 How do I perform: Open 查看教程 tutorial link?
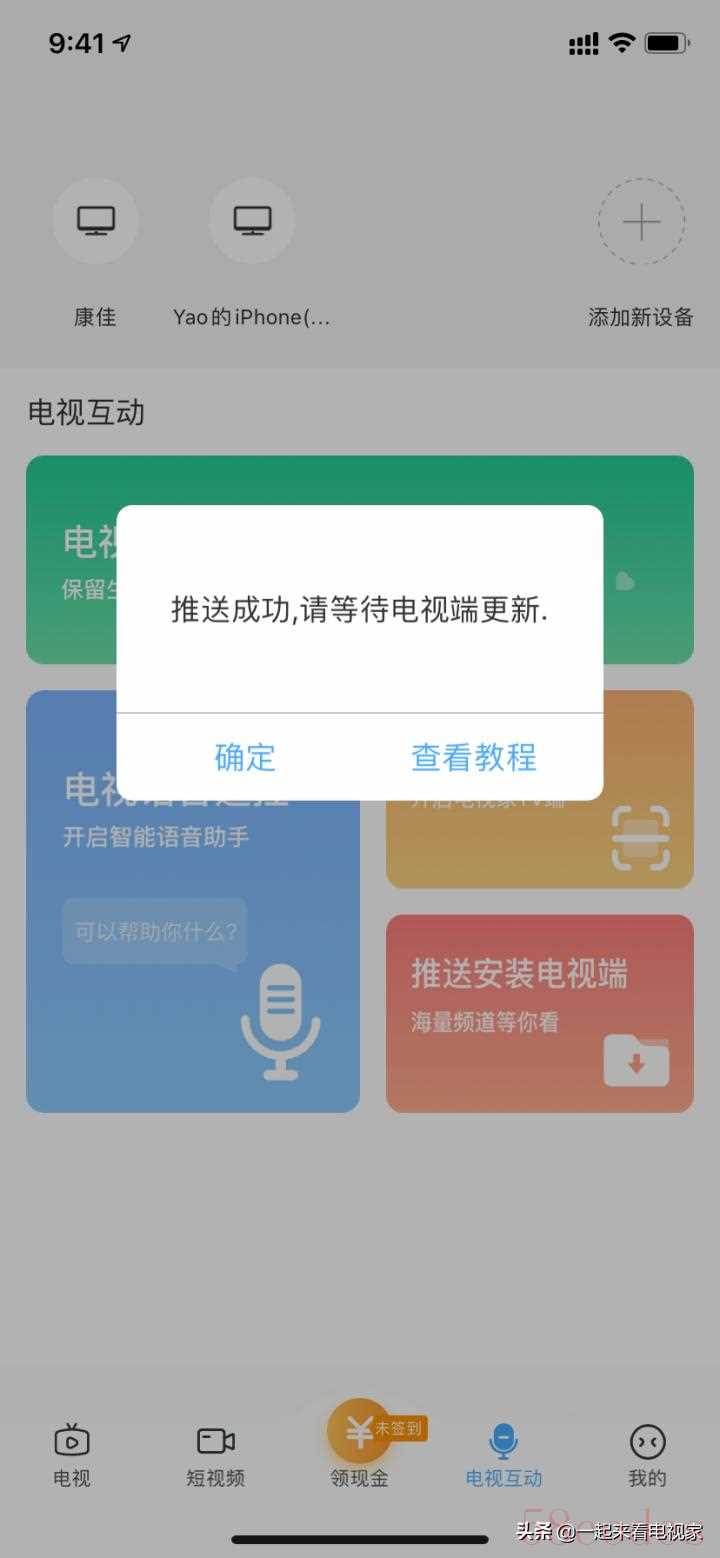(x=474, y=757)
